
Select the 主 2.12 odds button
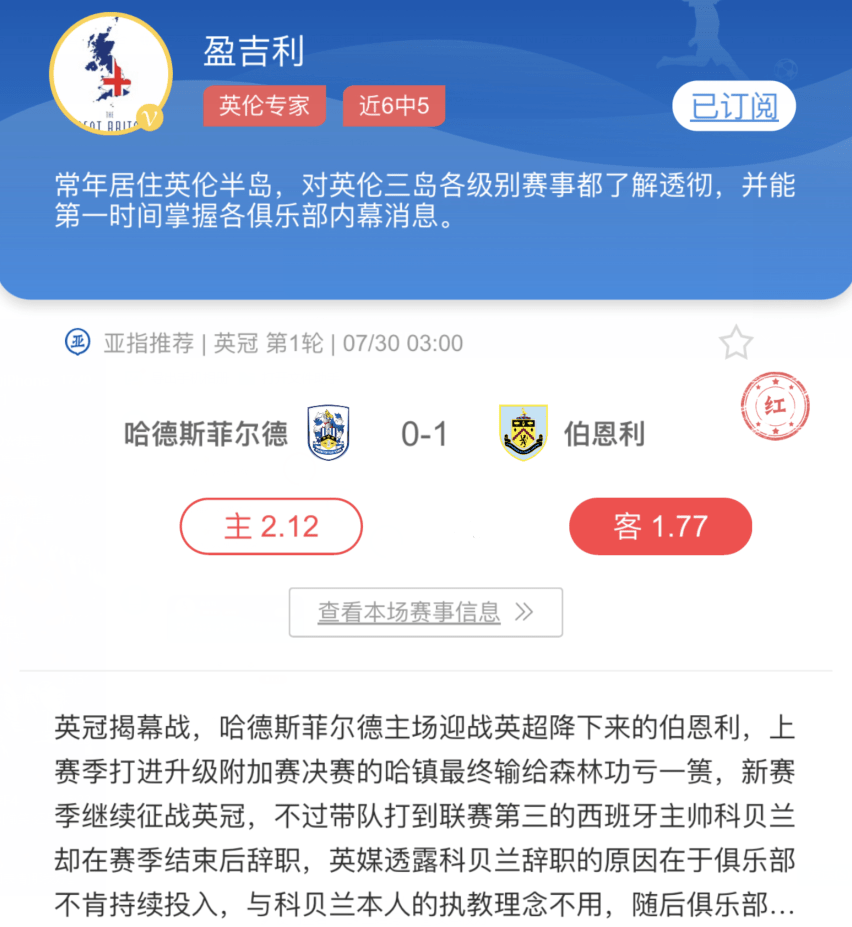point(271,526)
